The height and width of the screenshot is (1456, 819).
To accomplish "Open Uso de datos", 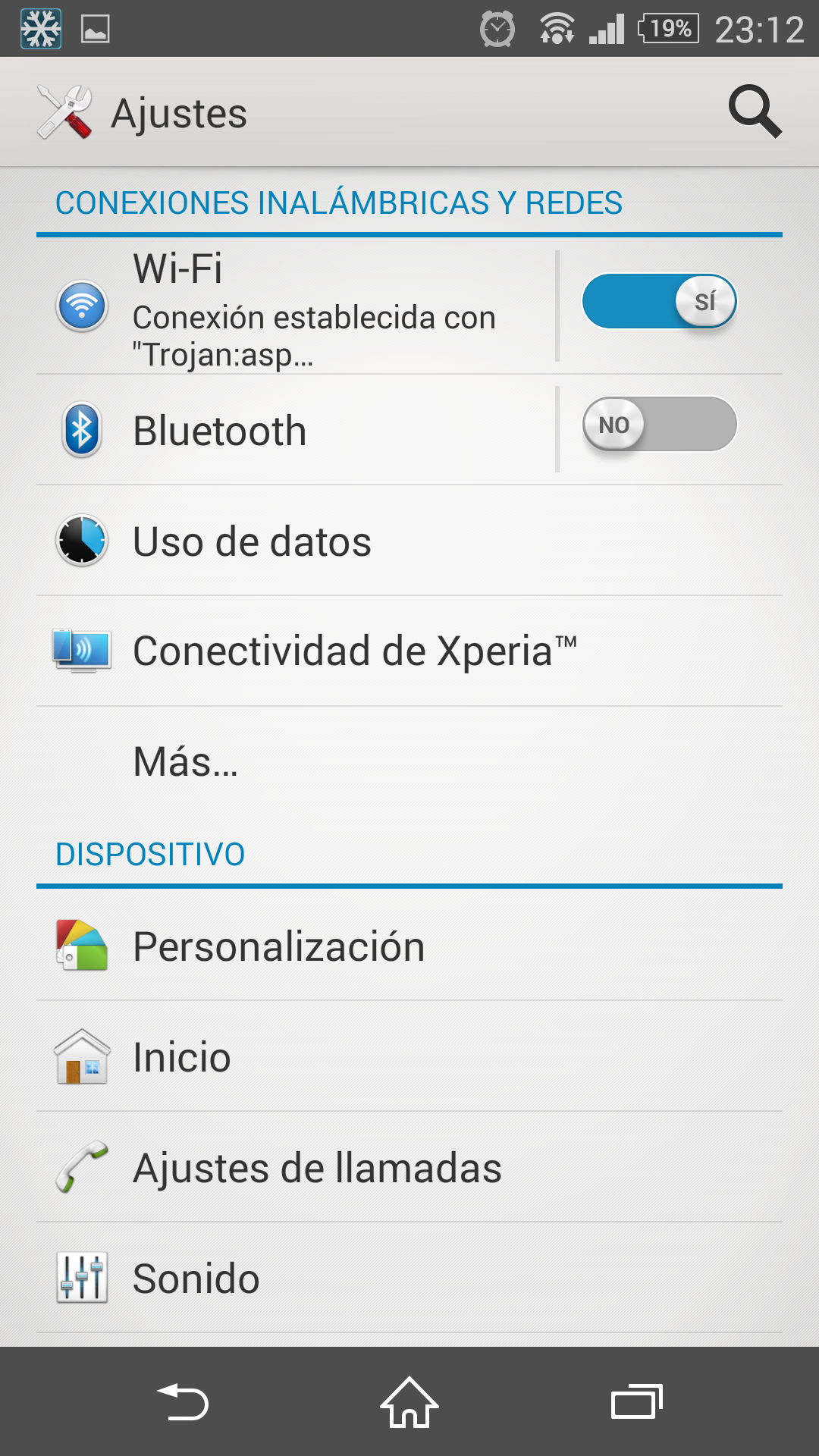I will (409, 541).
